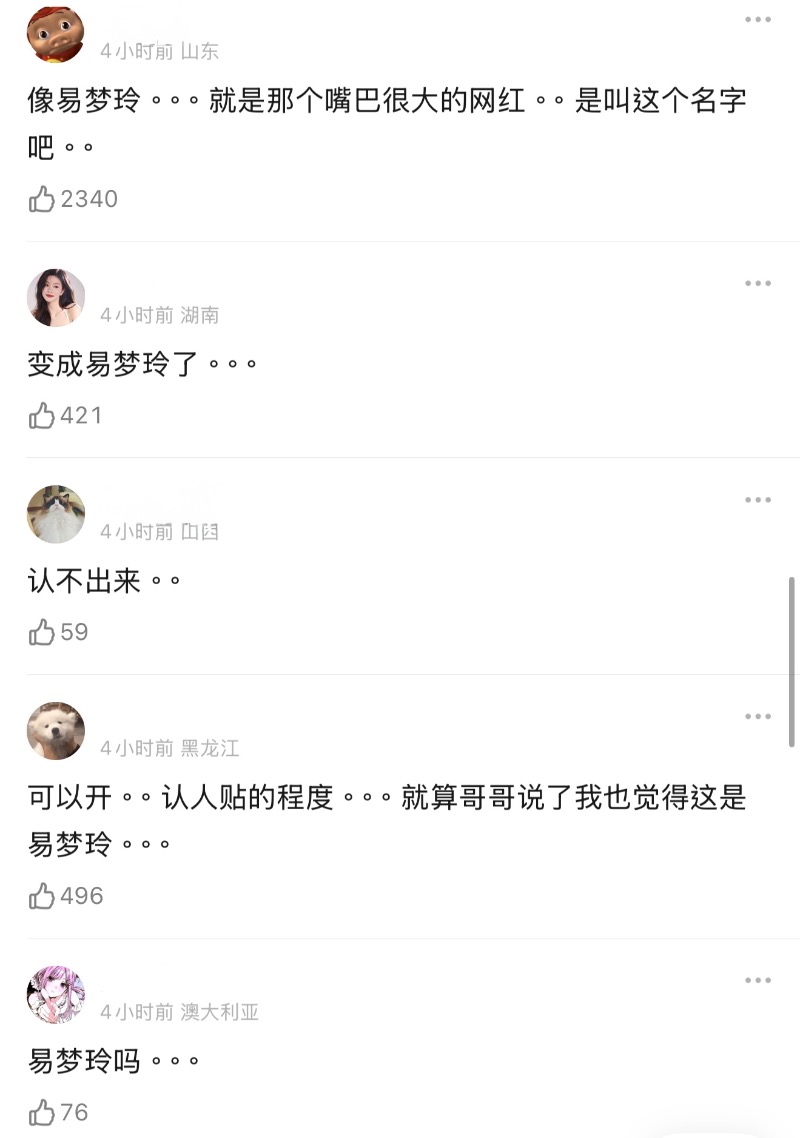Open more options on "认不出来" comment

[758, 500]
